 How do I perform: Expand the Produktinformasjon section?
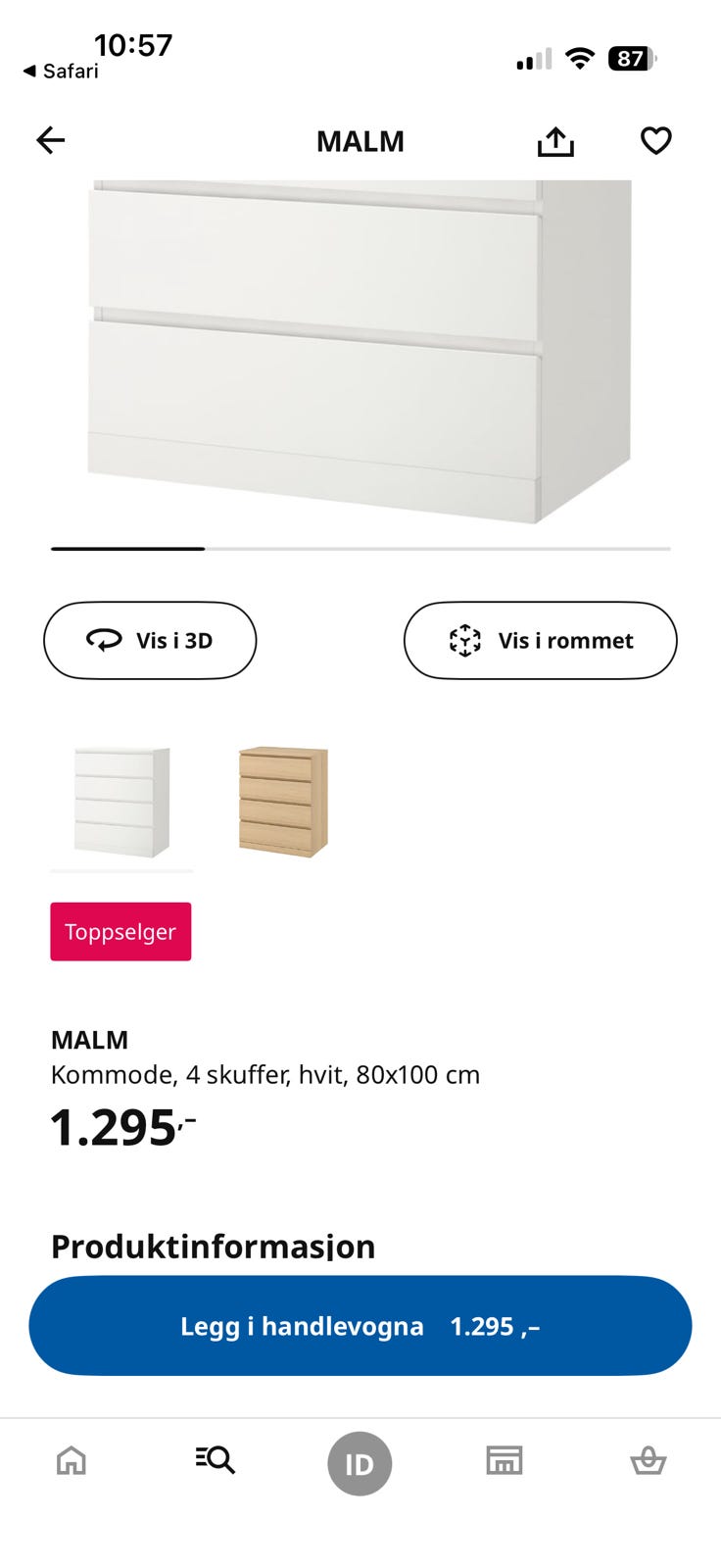[x=214, y=1246]
